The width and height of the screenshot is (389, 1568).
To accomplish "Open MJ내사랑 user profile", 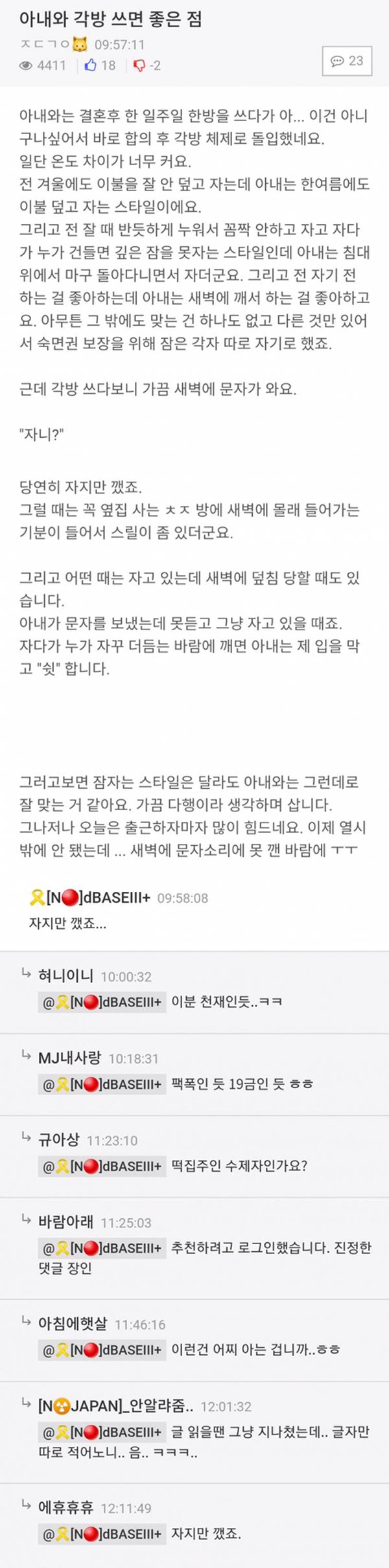I will [x=69, y=1058].
